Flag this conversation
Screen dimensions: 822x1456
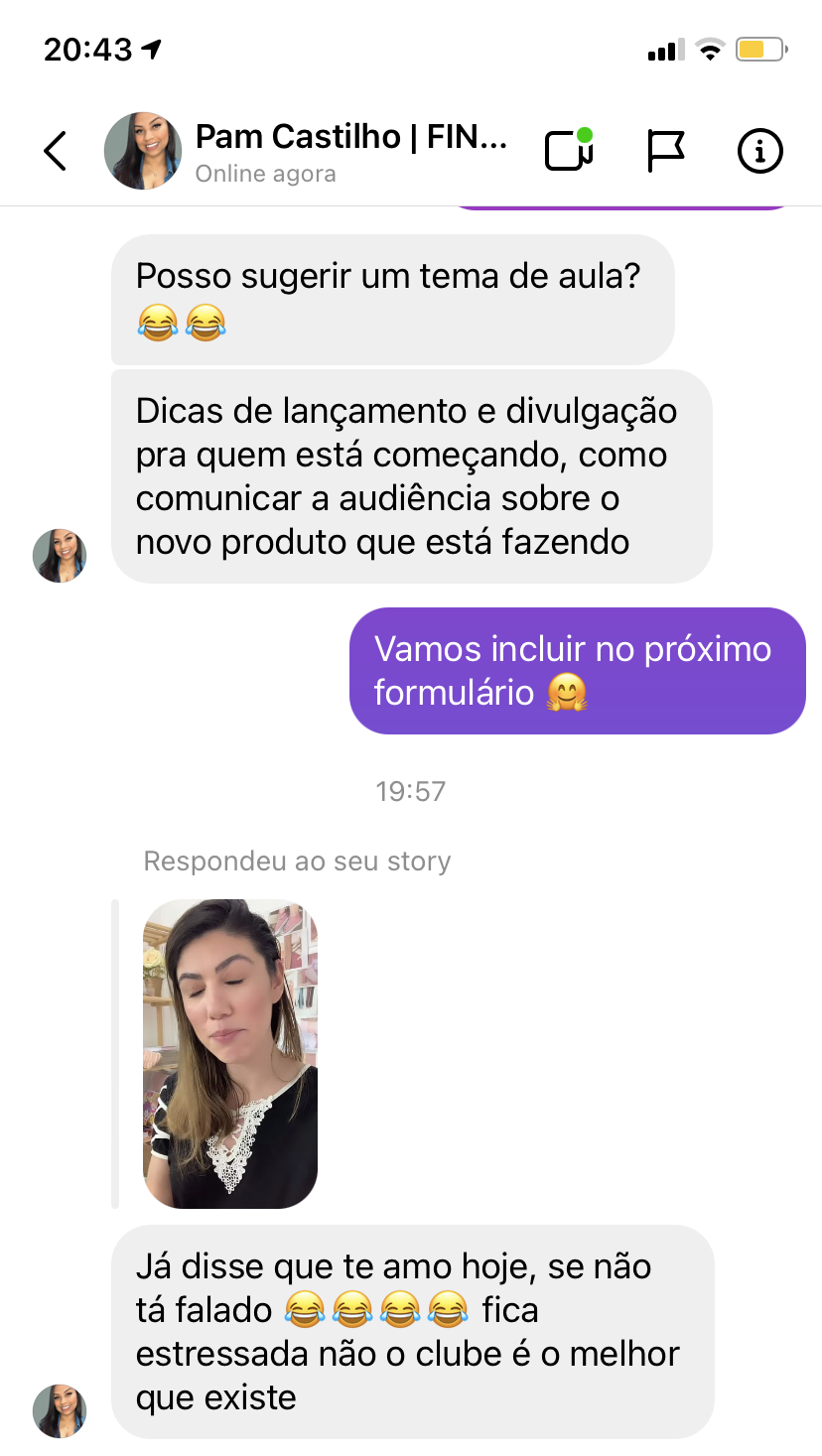(665, 151)
